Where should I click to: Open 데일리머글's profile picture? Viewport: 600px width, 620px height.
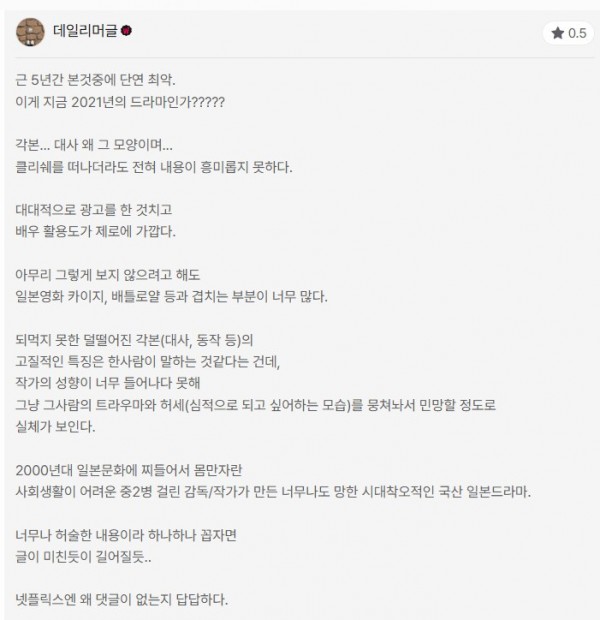coord(31,32)
